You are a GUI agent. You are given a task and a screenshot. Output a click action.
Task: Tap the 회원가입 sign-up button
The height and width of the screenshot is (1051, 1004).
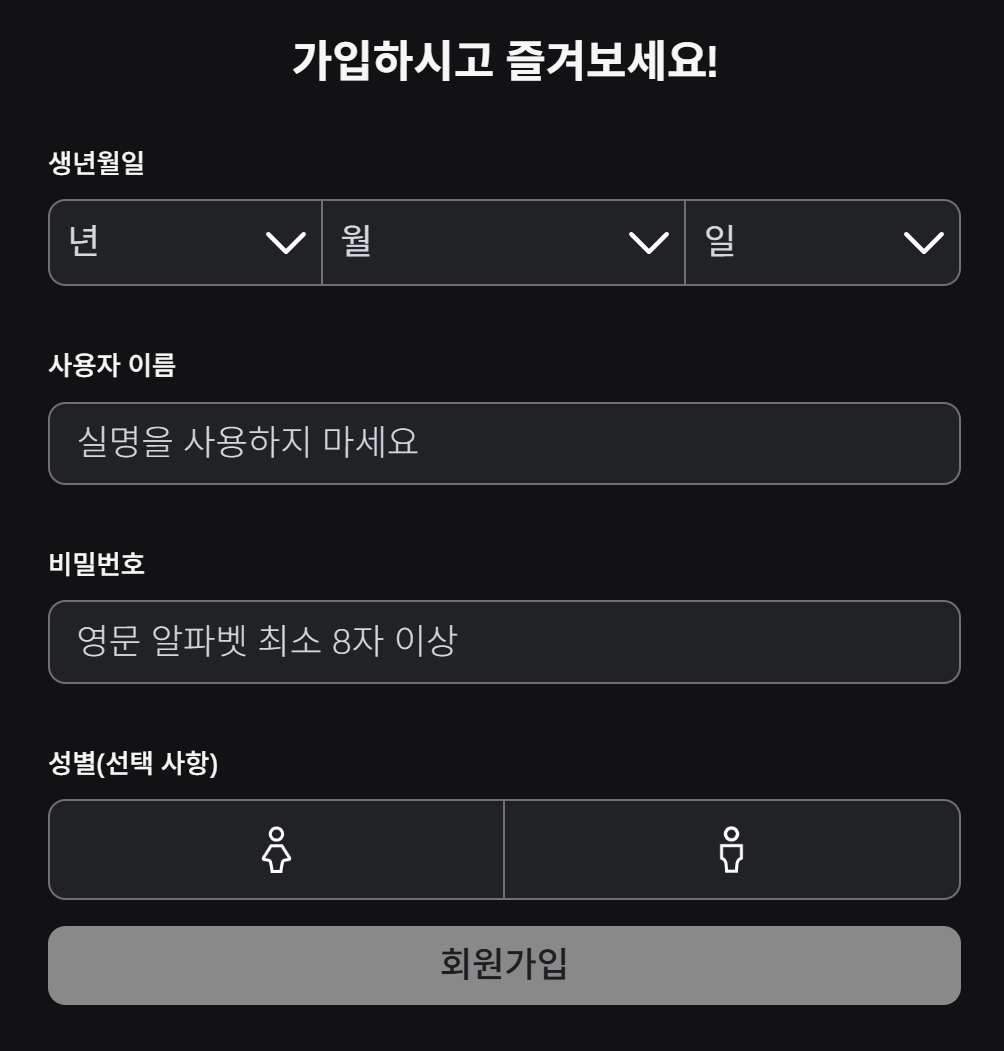click(504, 965)
